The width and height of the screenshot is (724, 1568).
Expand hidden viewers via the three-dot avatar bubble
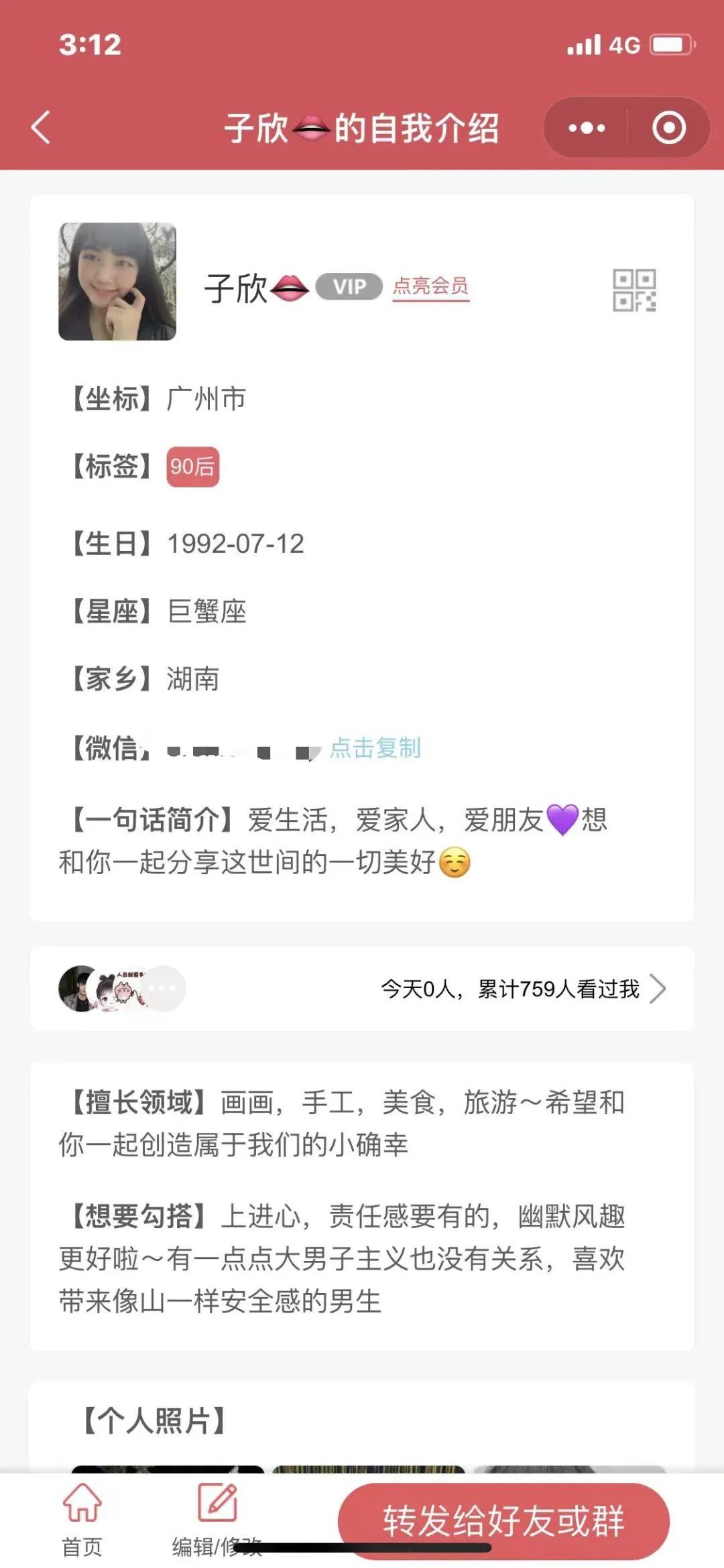161,989
